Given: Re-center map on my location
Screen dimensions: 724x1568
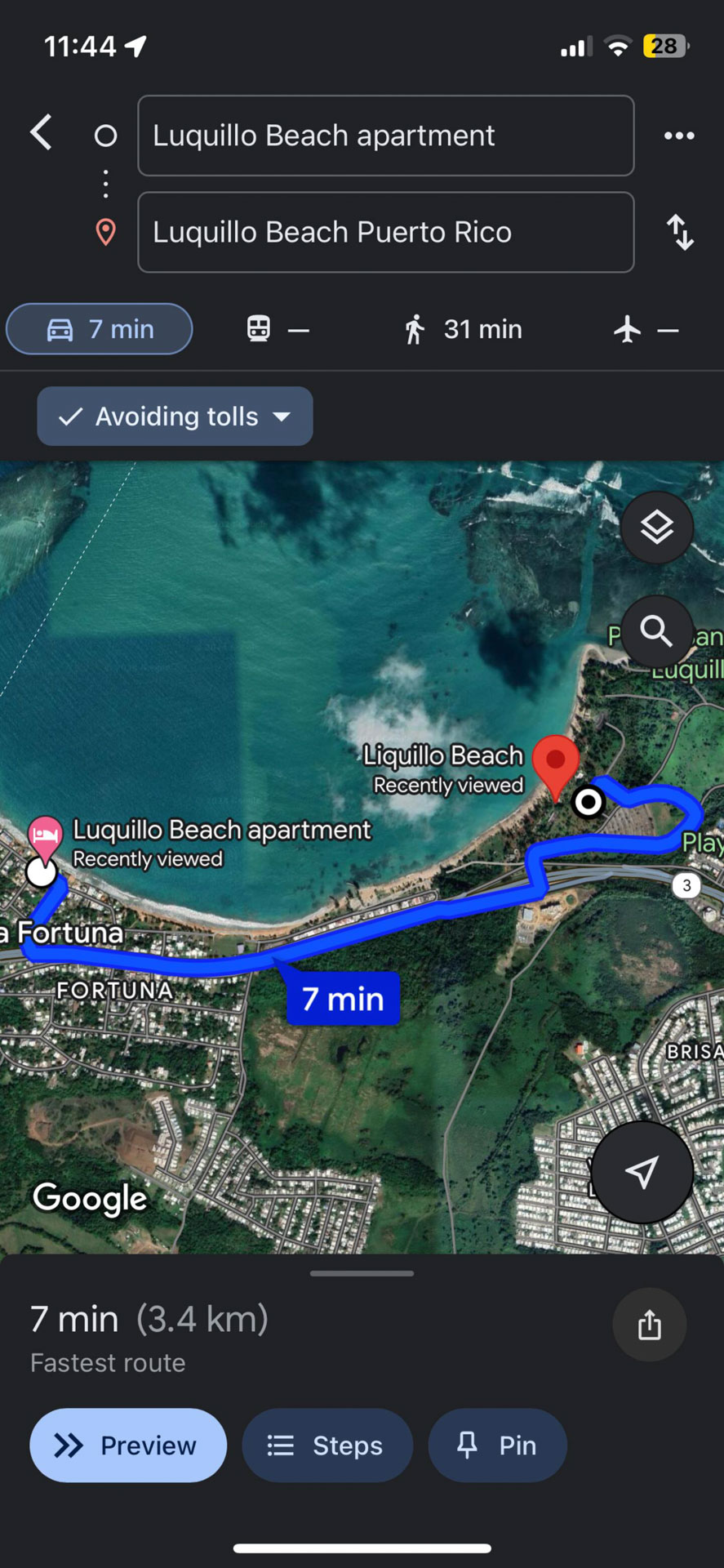Looking at the screenshot, I should click(x=642, y=1172).
